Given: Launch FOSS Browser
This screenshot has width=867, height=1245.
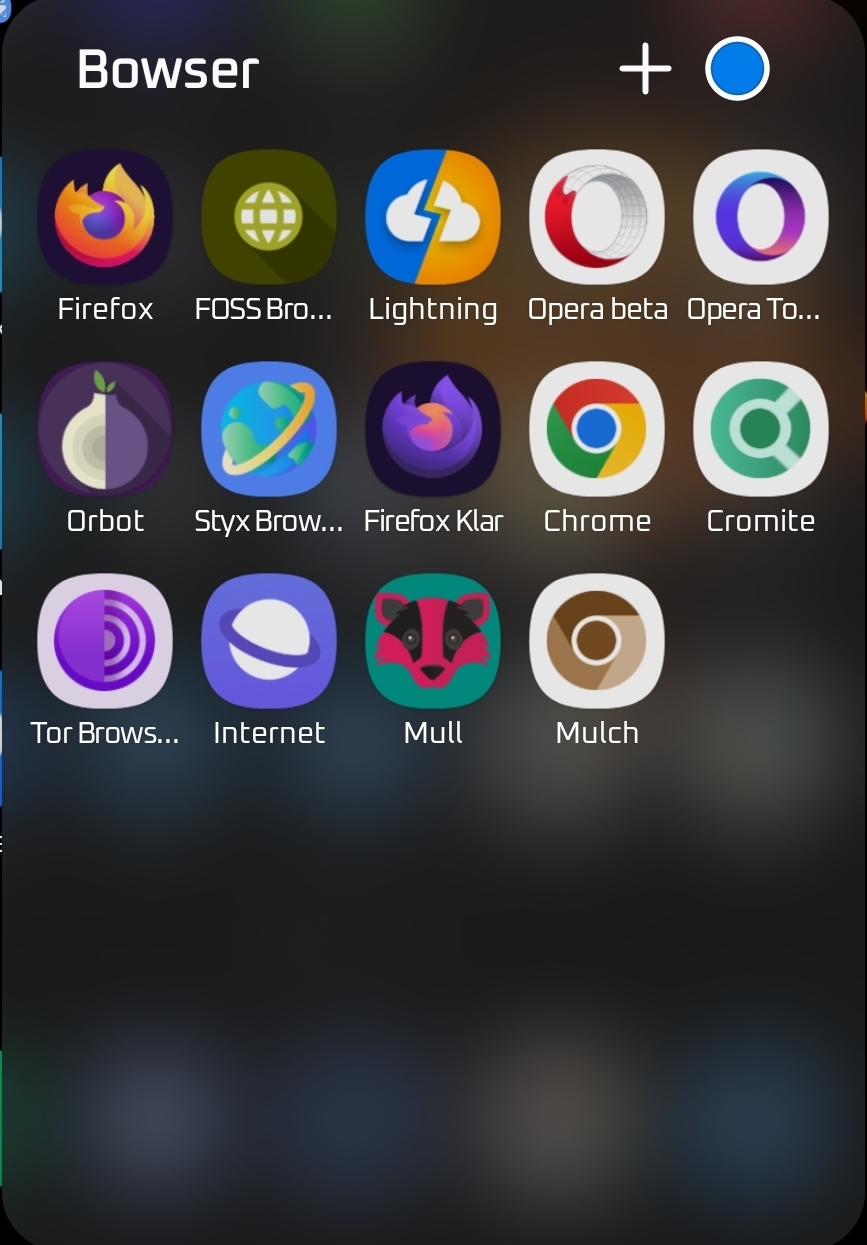Looking at the screenshot, I should (269, 217).
